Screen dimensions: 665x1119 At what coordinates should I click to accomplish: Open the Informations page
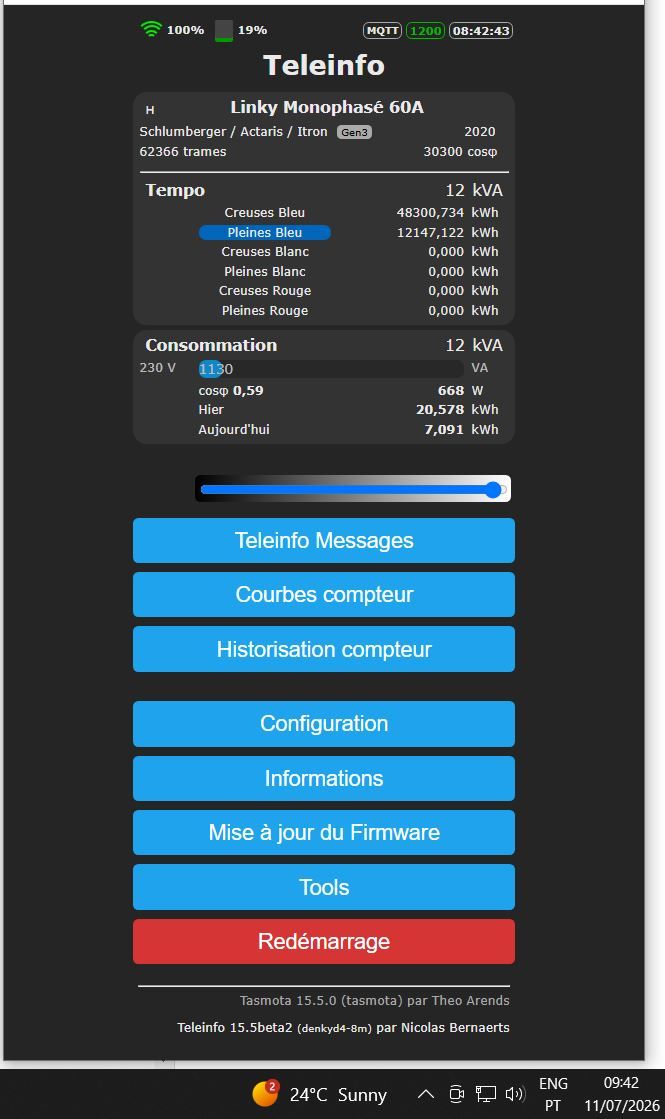click(323, 778)
